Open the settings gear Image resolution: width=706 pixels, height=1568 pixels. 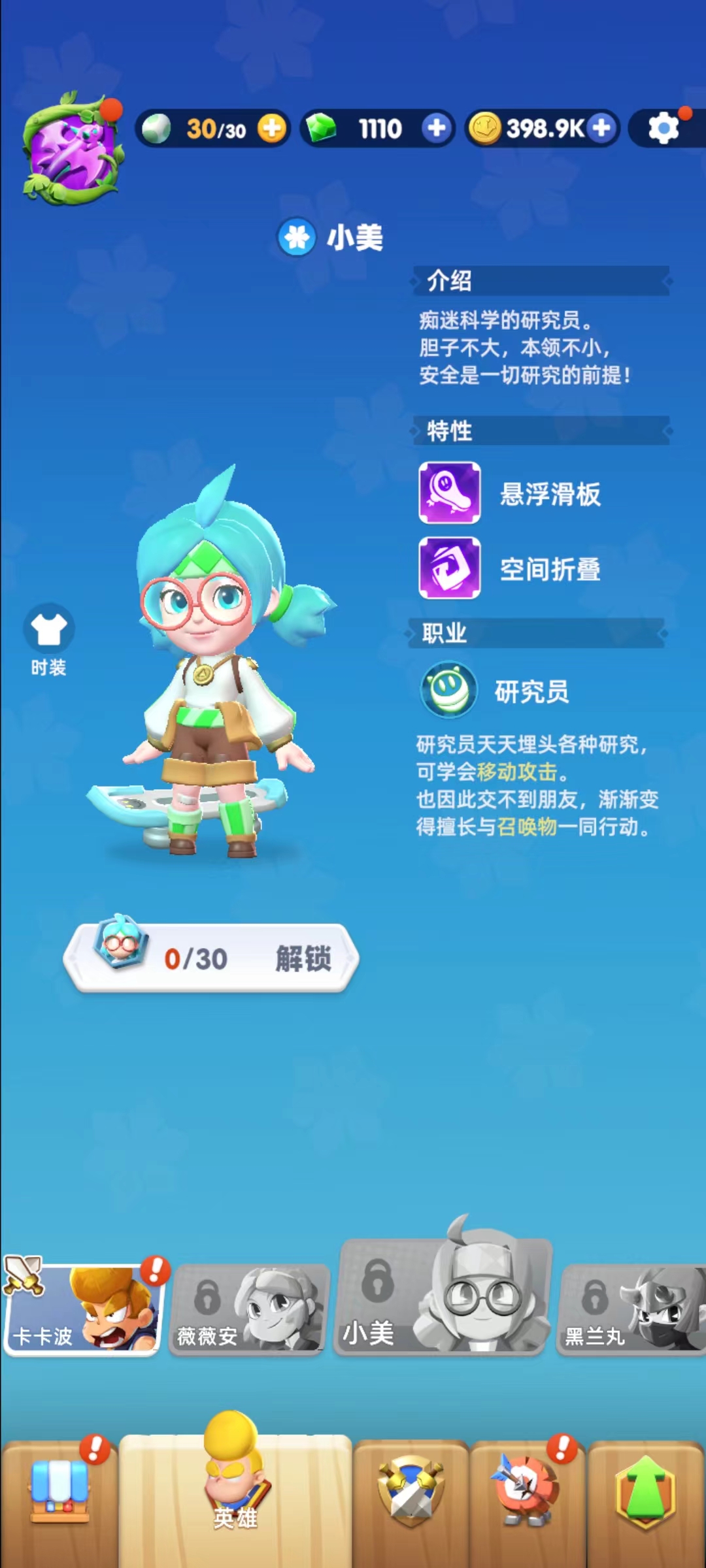click(664, 128)
